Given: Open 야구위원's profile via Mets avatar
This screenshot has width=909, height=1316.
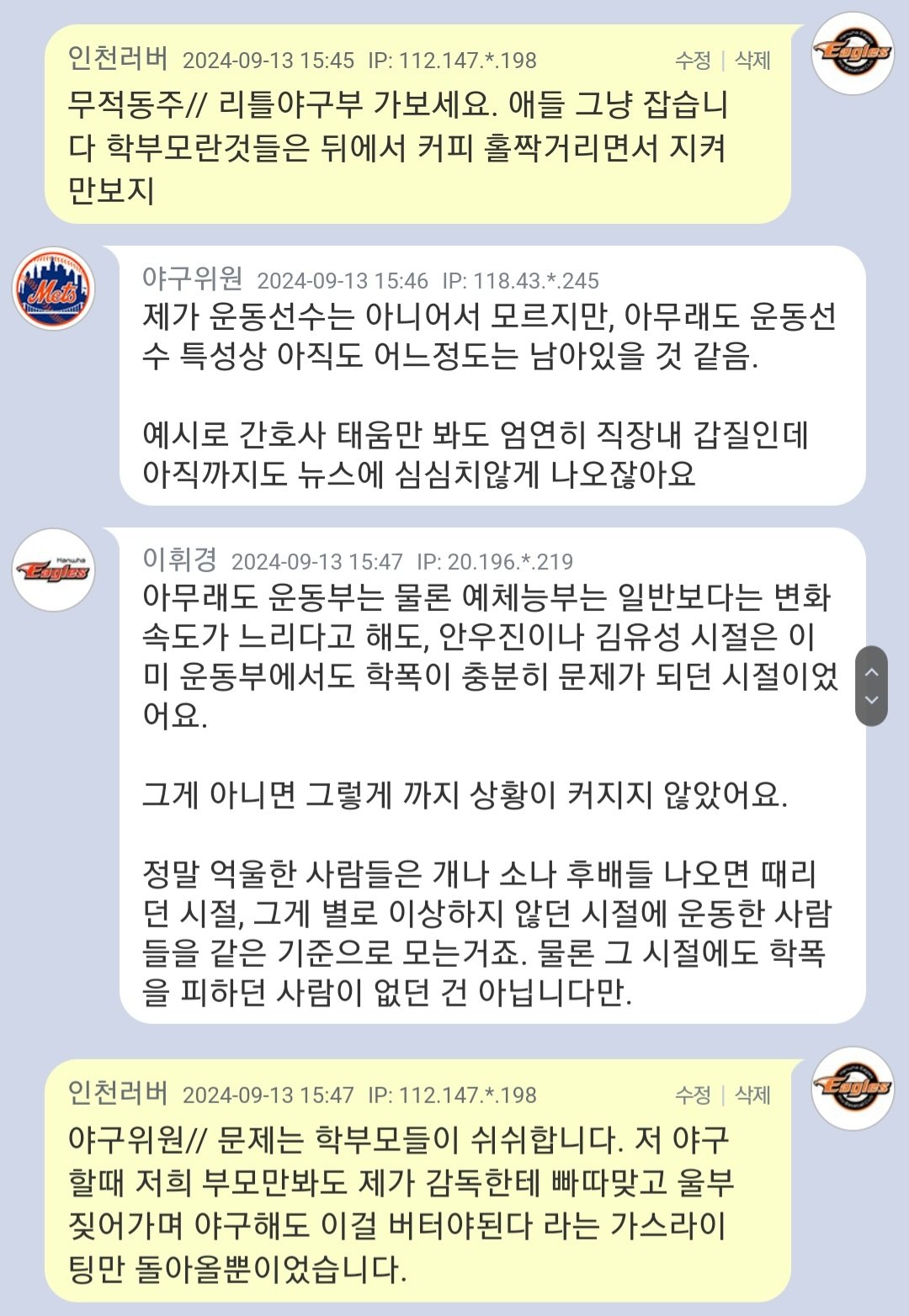Looking at the screenshot, I should click(x=54, y=289).
